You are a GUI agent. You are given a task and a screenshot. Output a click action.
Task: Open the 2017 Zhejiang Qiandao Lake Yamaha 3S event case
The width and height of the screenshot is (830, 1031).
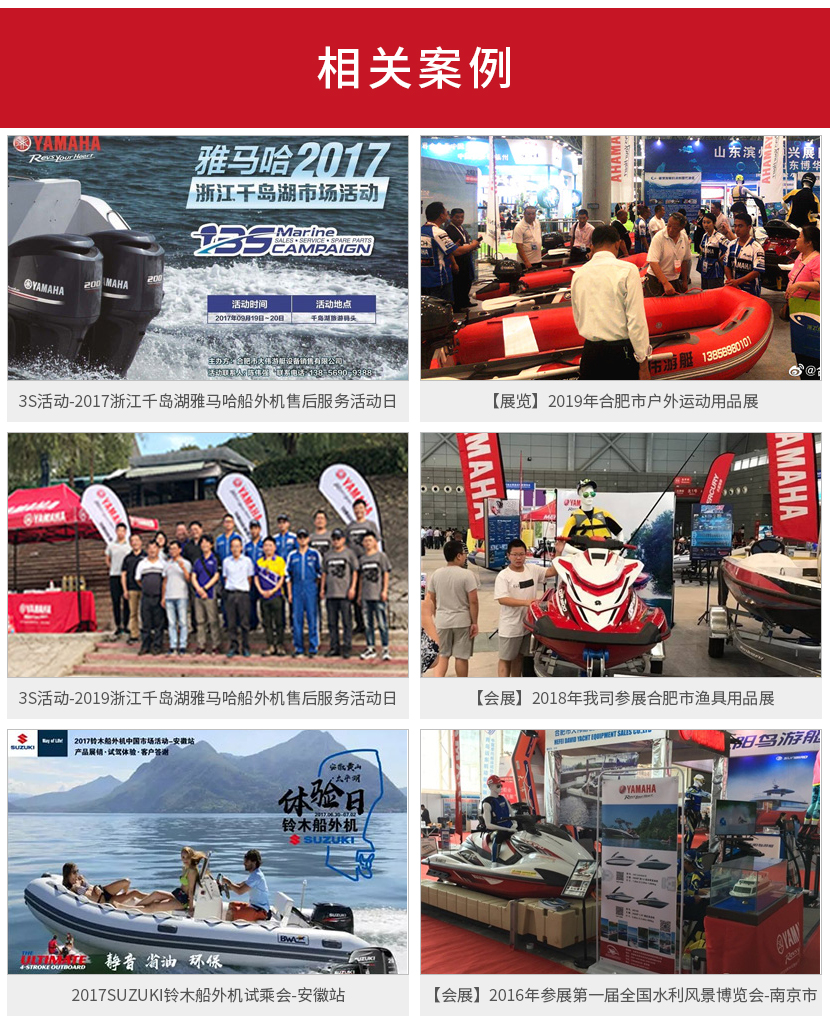click(207, 401)
